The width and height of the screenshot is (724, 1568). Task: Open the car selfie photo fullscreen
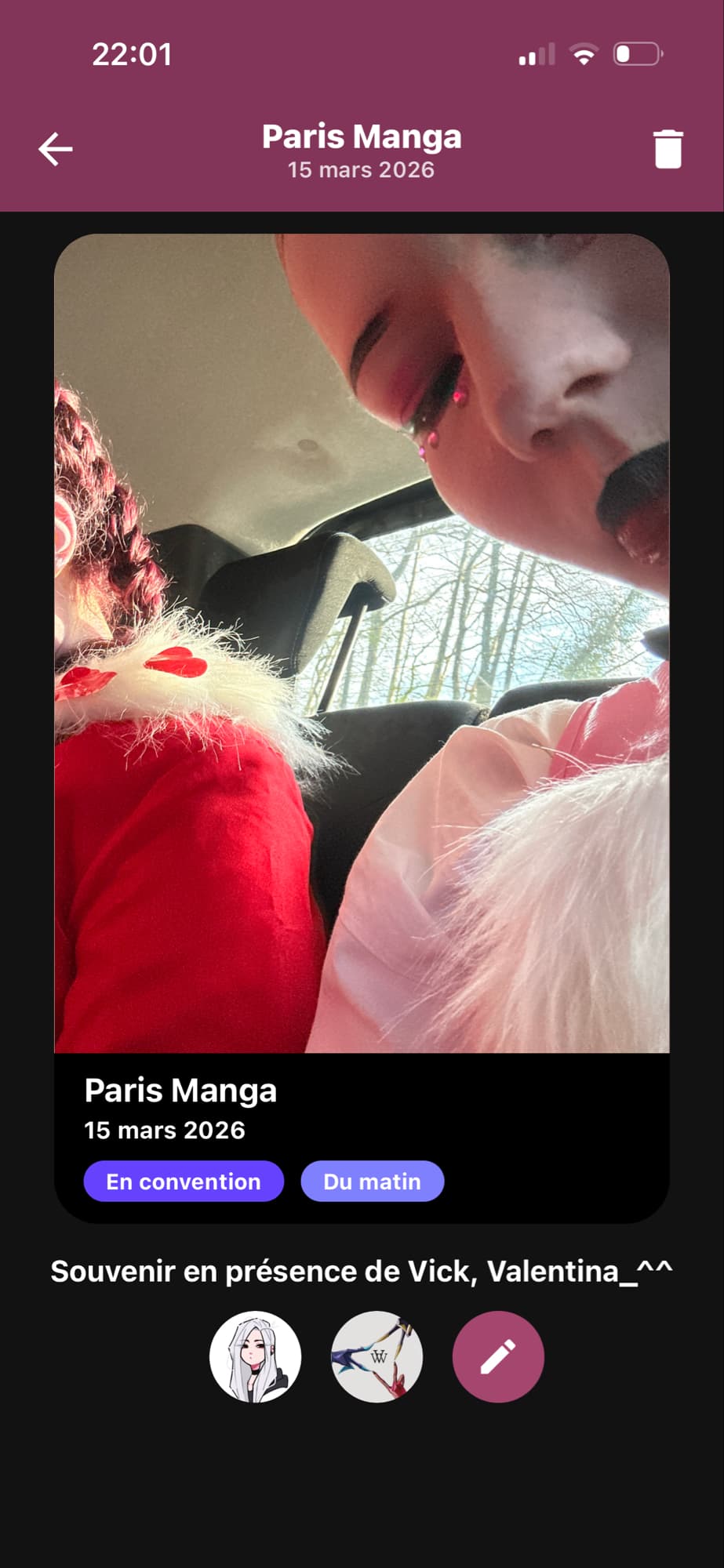pos(362,643)
